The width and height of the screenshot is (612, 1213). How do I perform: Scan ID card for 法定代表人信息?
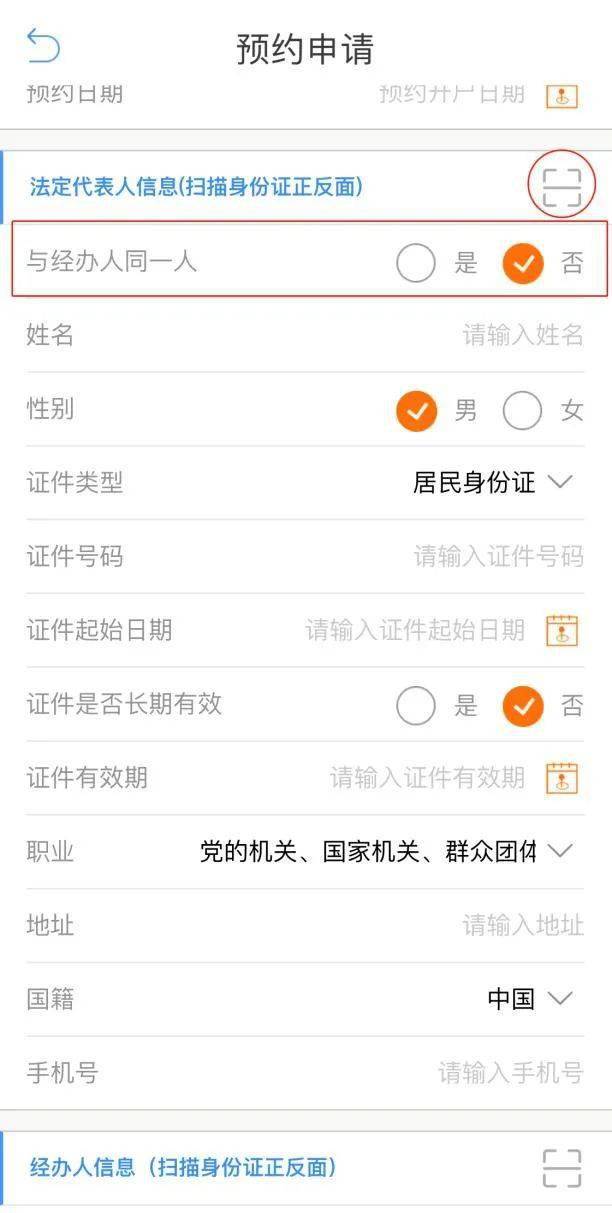(561, 186)
